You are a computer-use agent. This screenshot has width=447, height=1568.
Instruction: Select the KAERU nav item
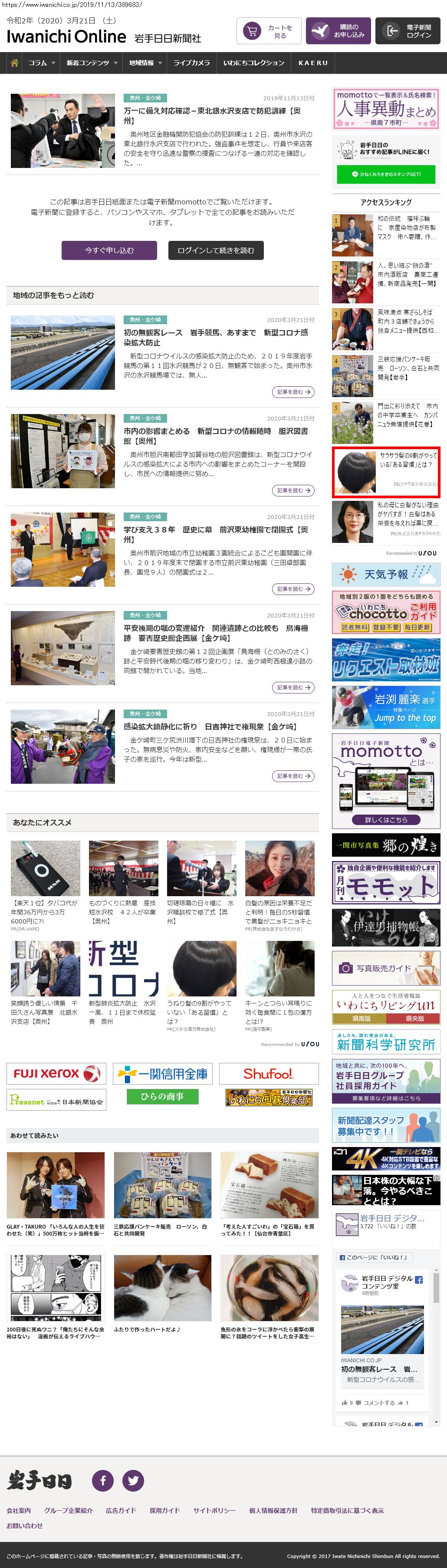tap(312, 62)
